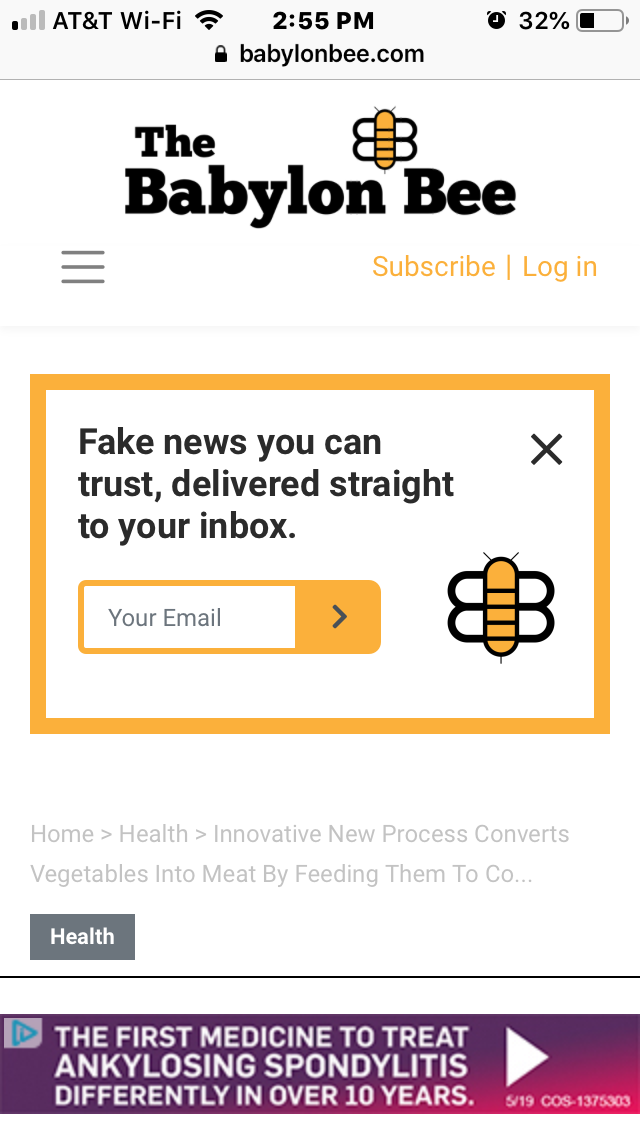This screenshot has height=1136, width=640.
Task: Go to Home breadcrumb
Action: click(x=62, y=834)
